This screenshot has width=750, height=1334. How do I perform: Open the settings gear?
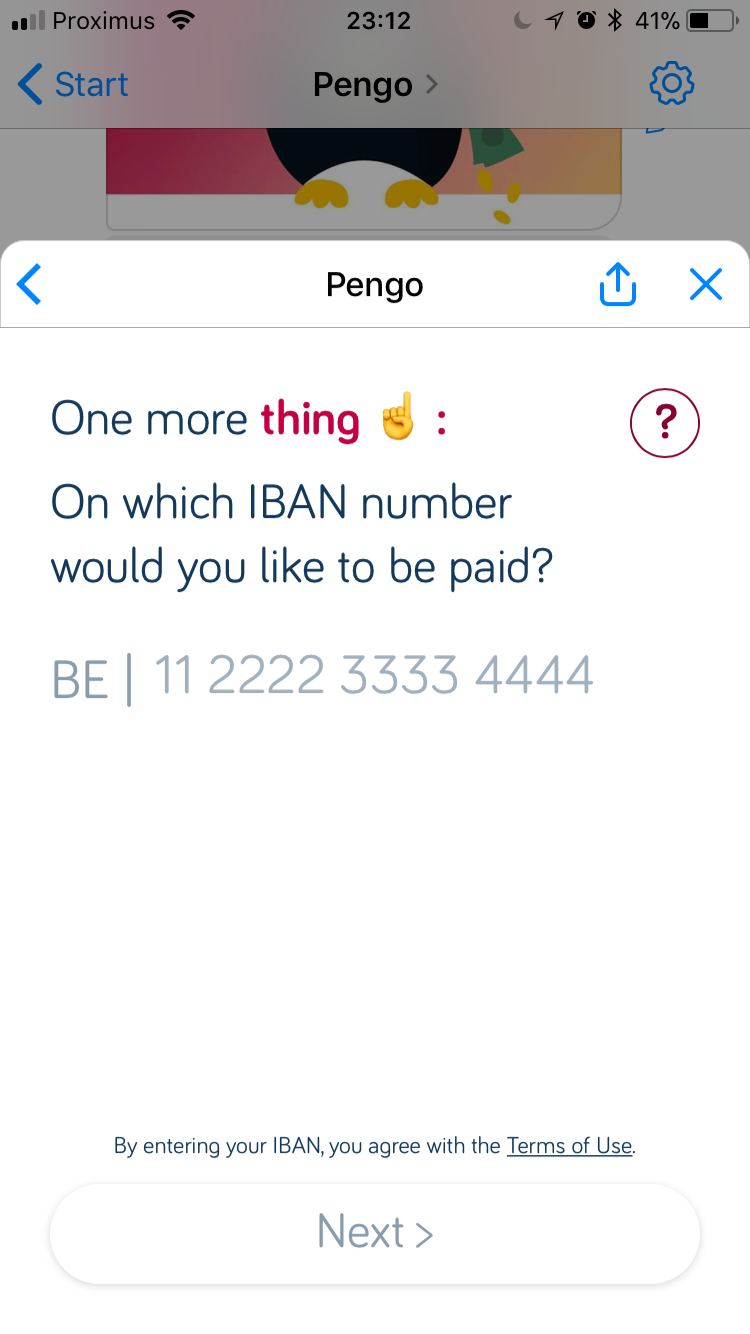[x=671, y=84]
